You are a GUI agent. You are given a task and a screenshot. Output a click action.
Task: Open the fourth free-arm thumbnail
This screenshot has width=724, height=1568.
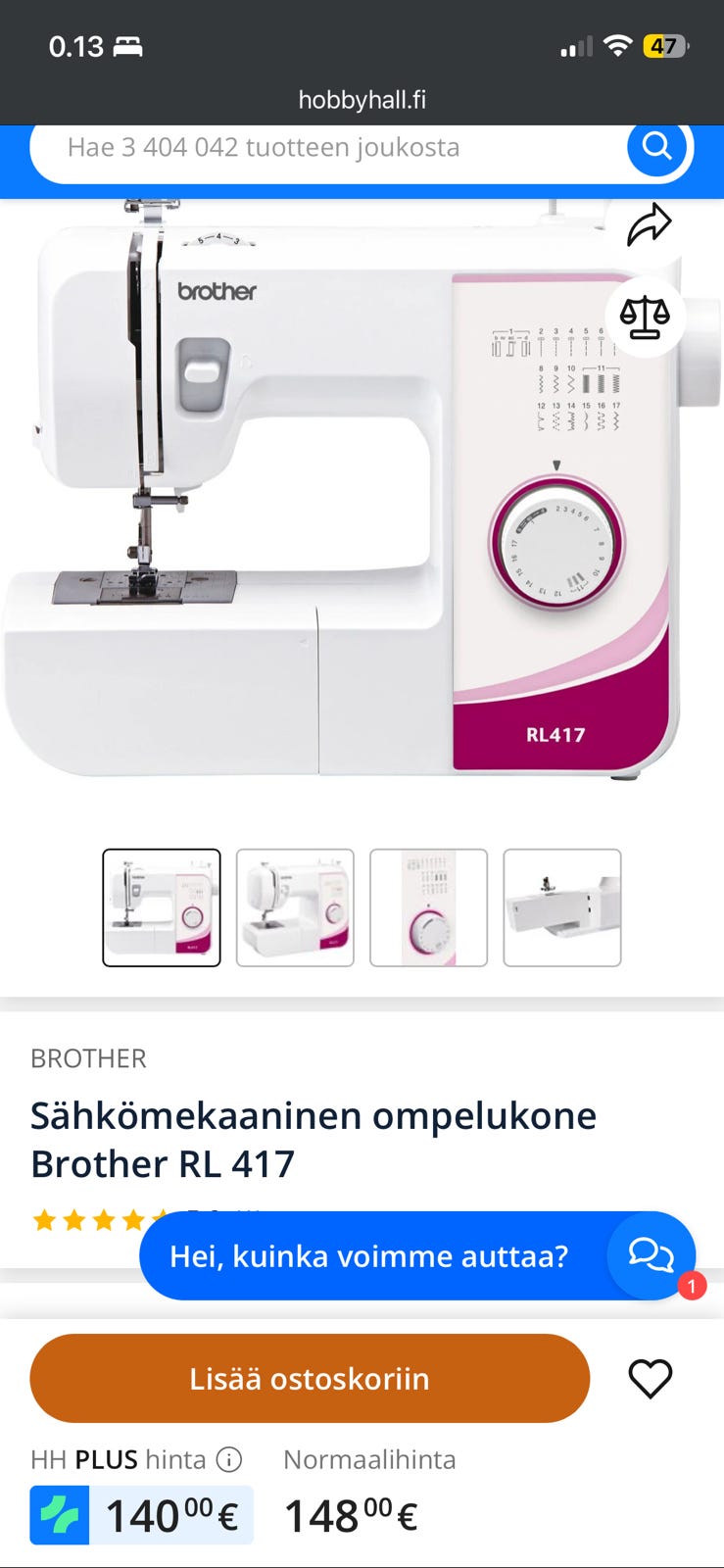pyautogui.click(x=561, y=907)
